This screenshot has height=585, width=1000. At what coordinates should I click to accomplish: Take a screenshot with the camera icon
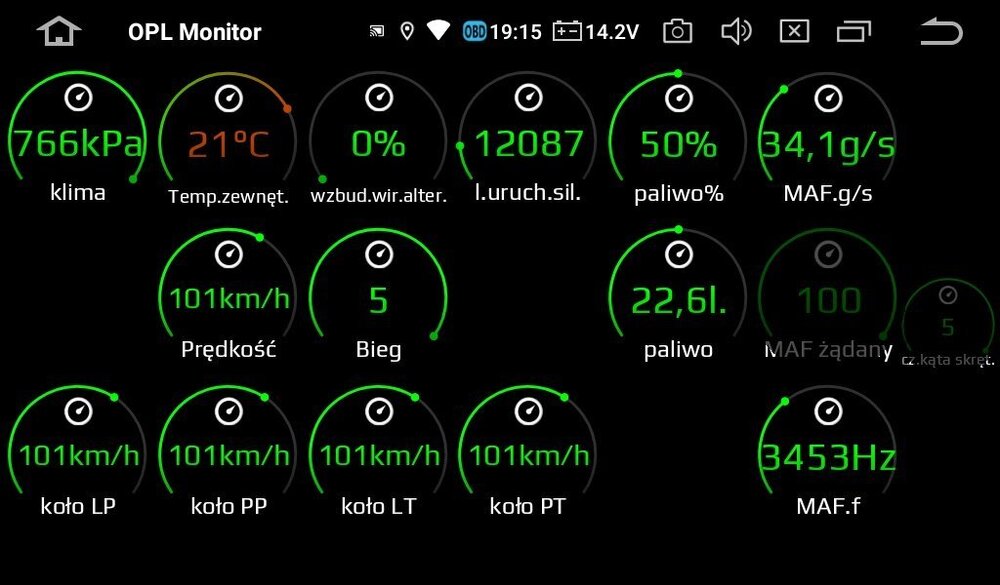677,32
